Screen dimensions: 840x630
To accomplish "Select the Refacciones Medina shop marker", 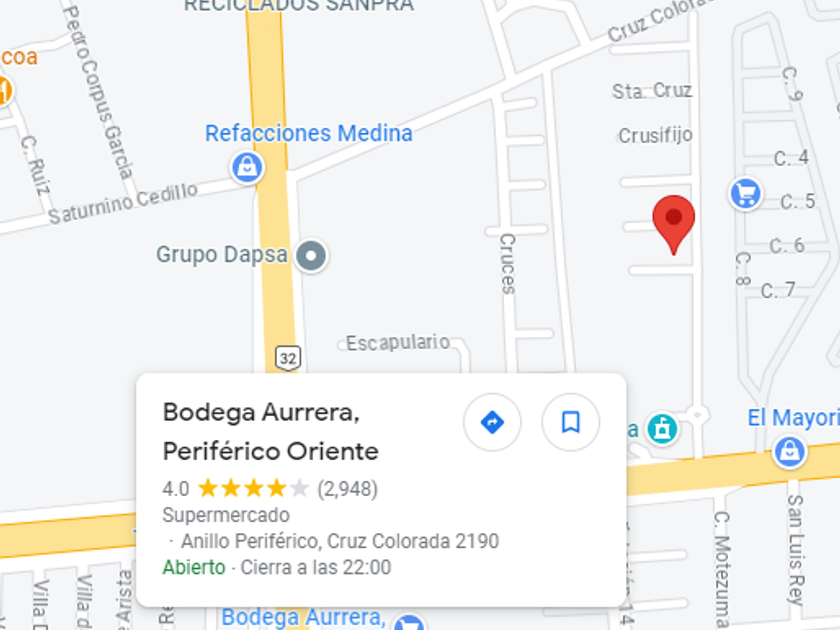I will click(247, 167).
